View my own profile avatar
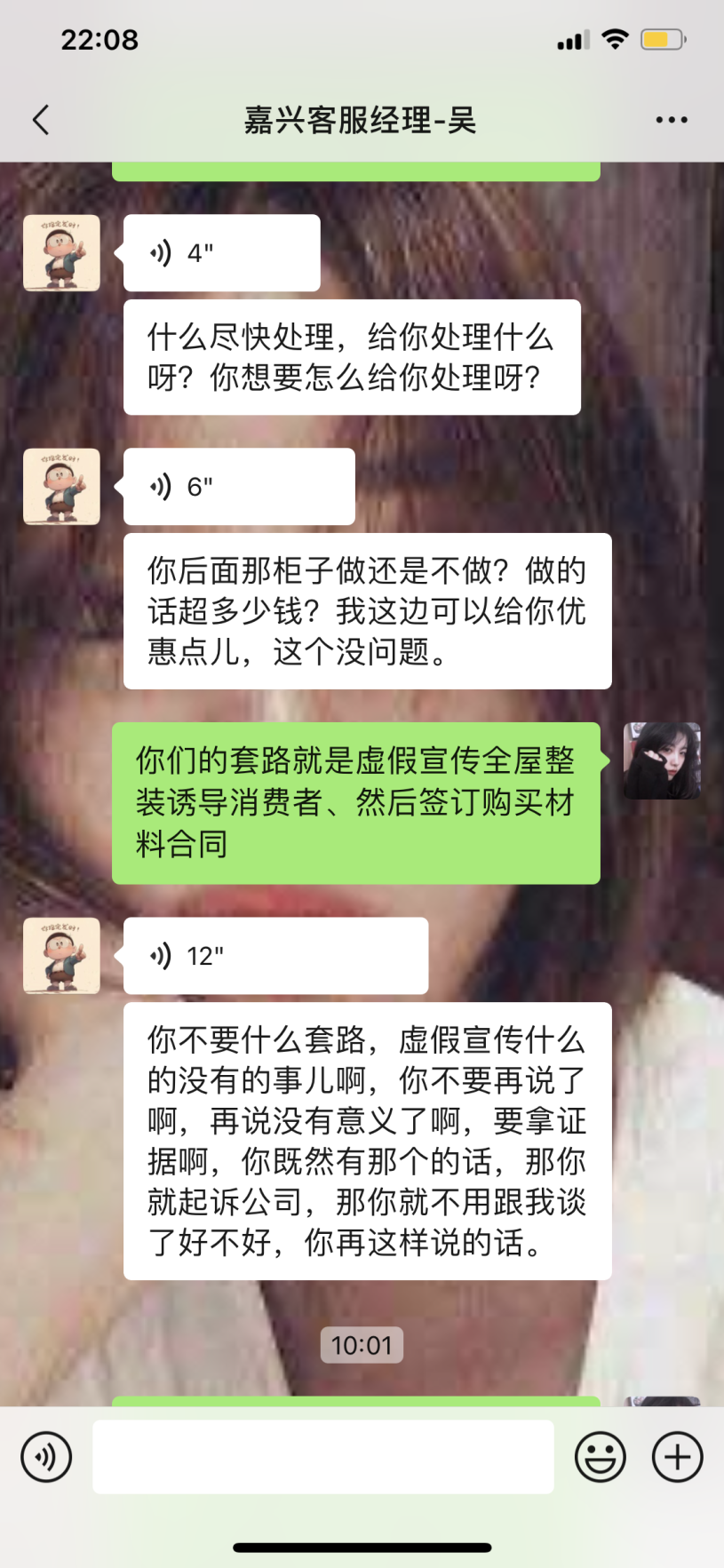This screenshot has height=1568, width=724. [662, 761]
